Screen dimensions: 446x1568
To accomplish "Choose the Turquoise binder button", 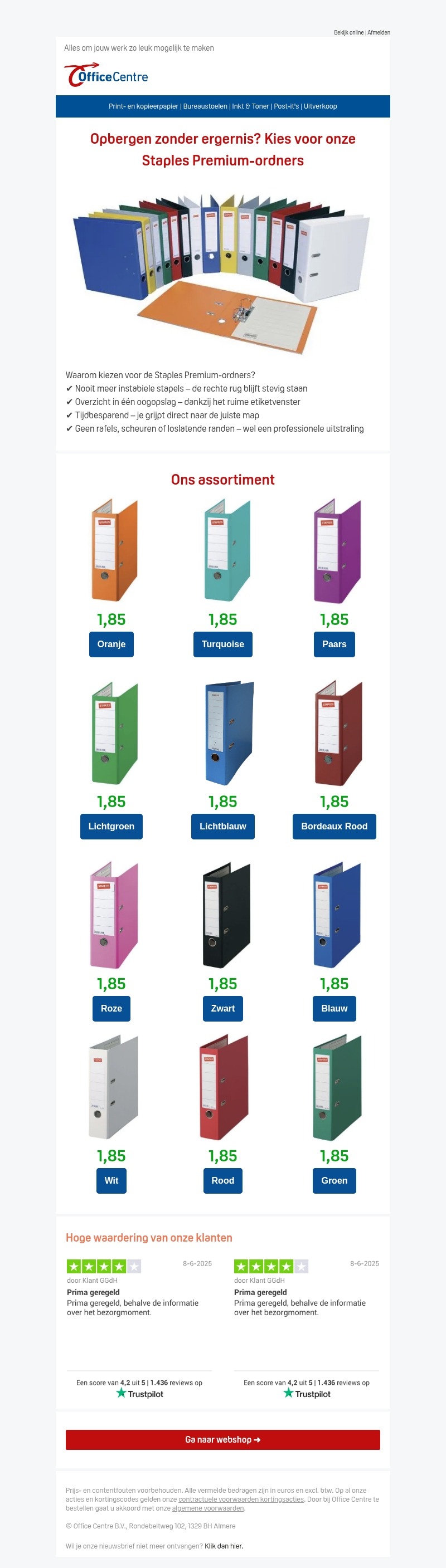I will coord(223,644).
